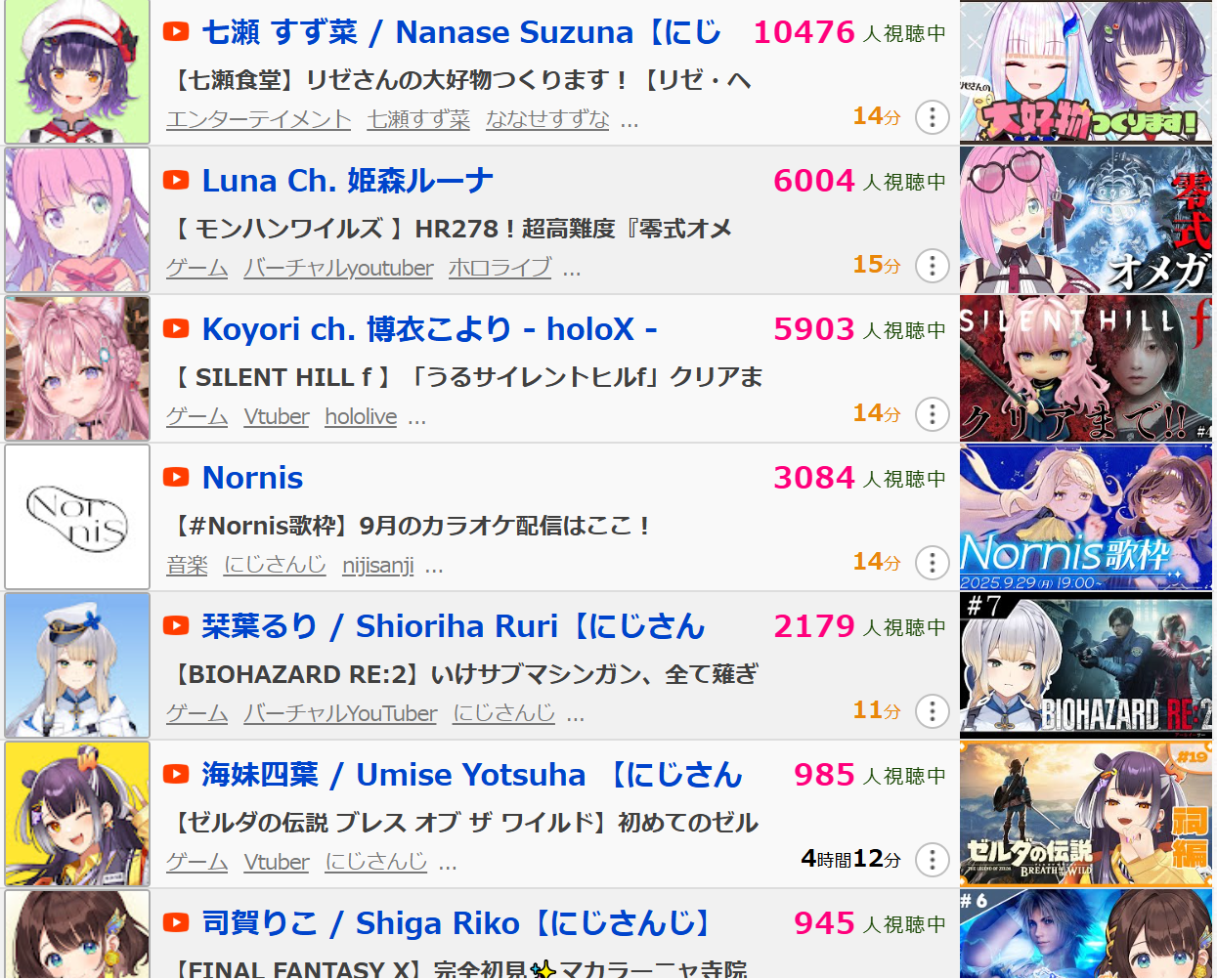
Task: Open Shioriha Ruri channel link
Action: click(x=453, y=626)
